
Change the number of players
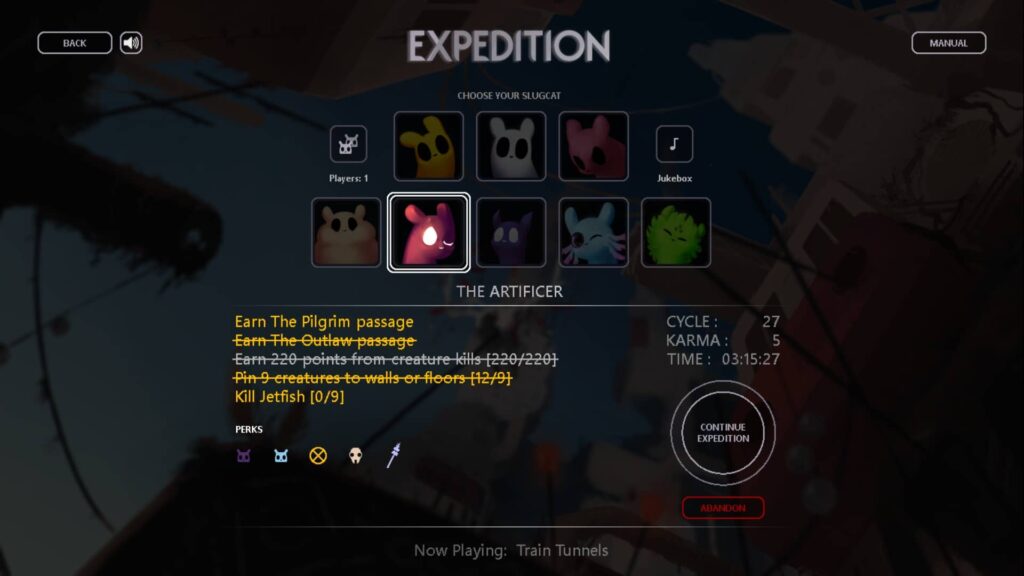(x=348, y=145)
